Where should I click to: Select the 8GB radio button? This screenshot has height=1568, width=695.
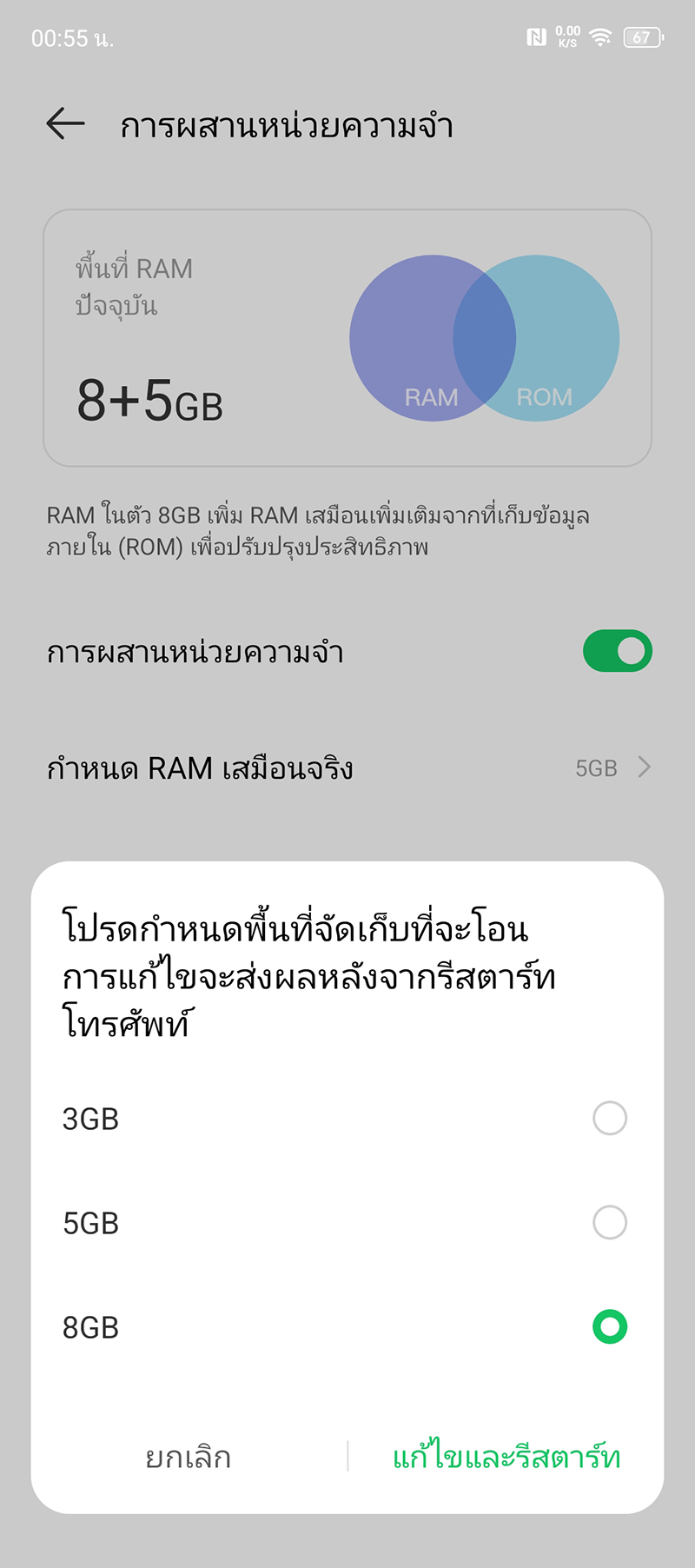tap(609, 1326)
